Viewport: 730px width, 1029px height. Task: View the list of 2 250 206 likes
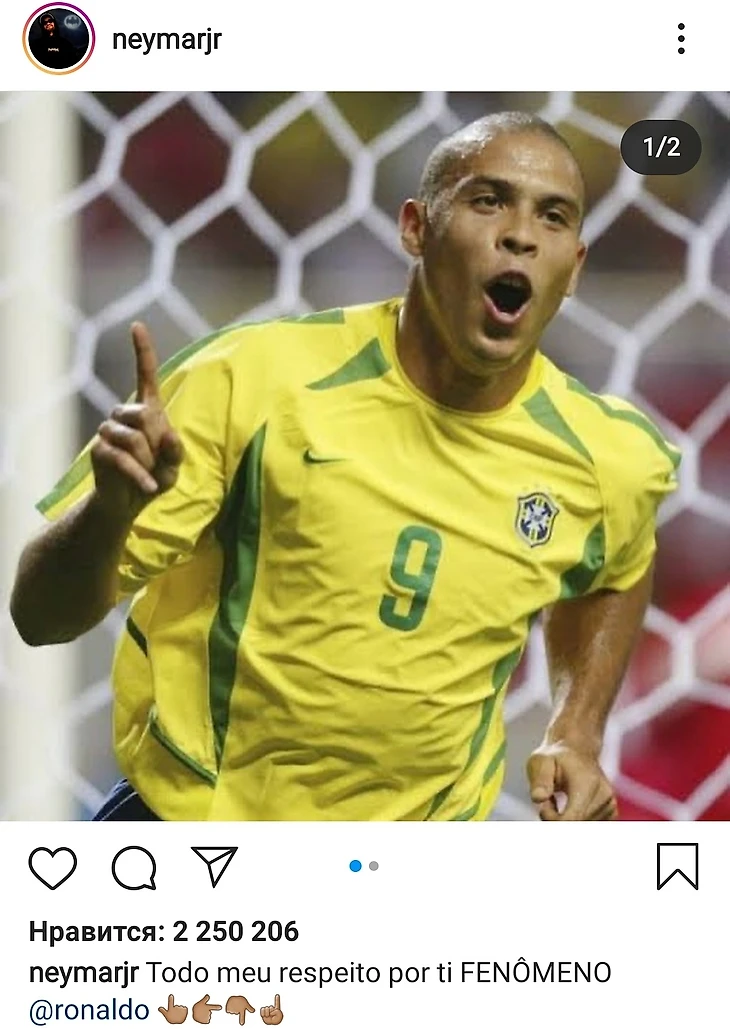coord(164,932)
